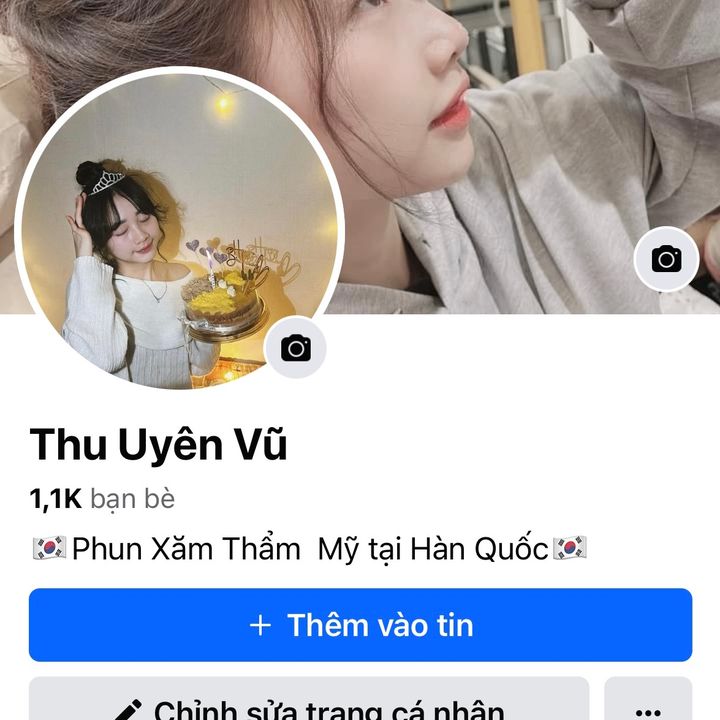Screen dimensions: 720x720
Task: Open the 1,1K bạn bè friends list
Action: click(102, 498)
